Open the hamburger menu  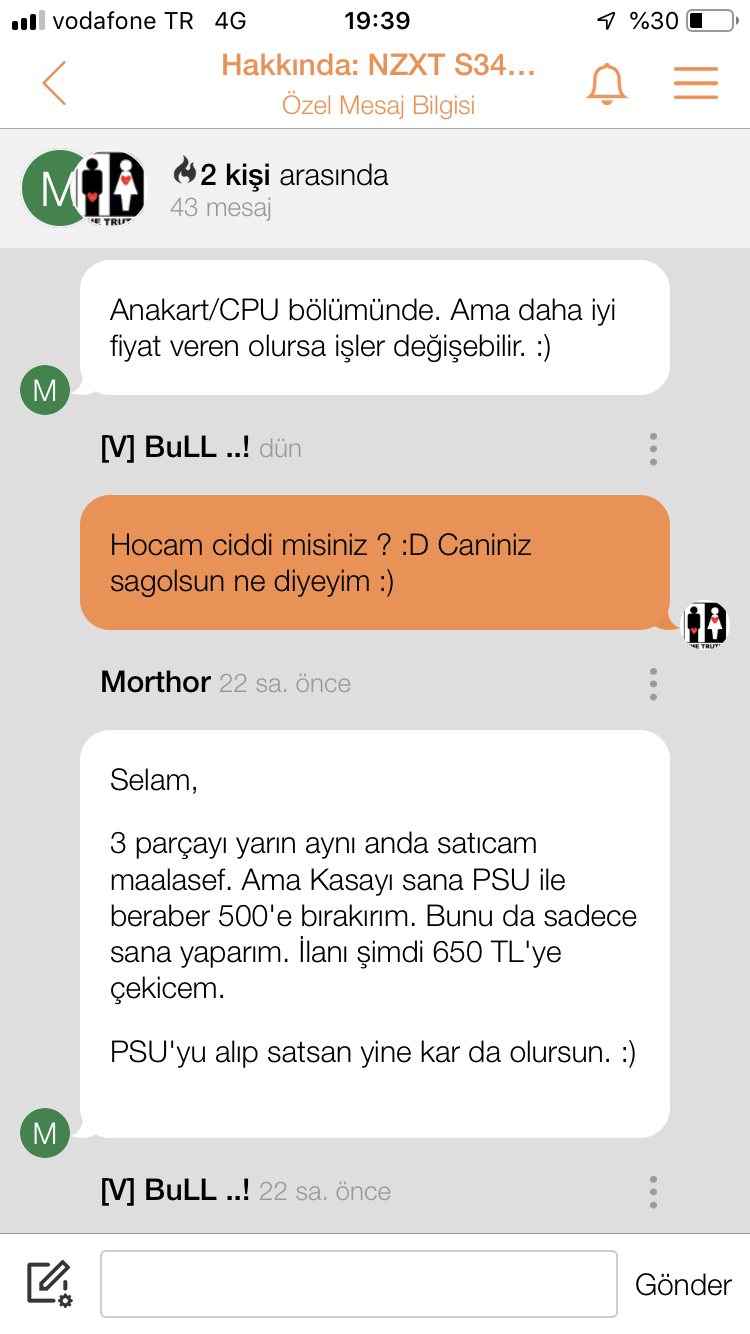click(x=696, y=83)
